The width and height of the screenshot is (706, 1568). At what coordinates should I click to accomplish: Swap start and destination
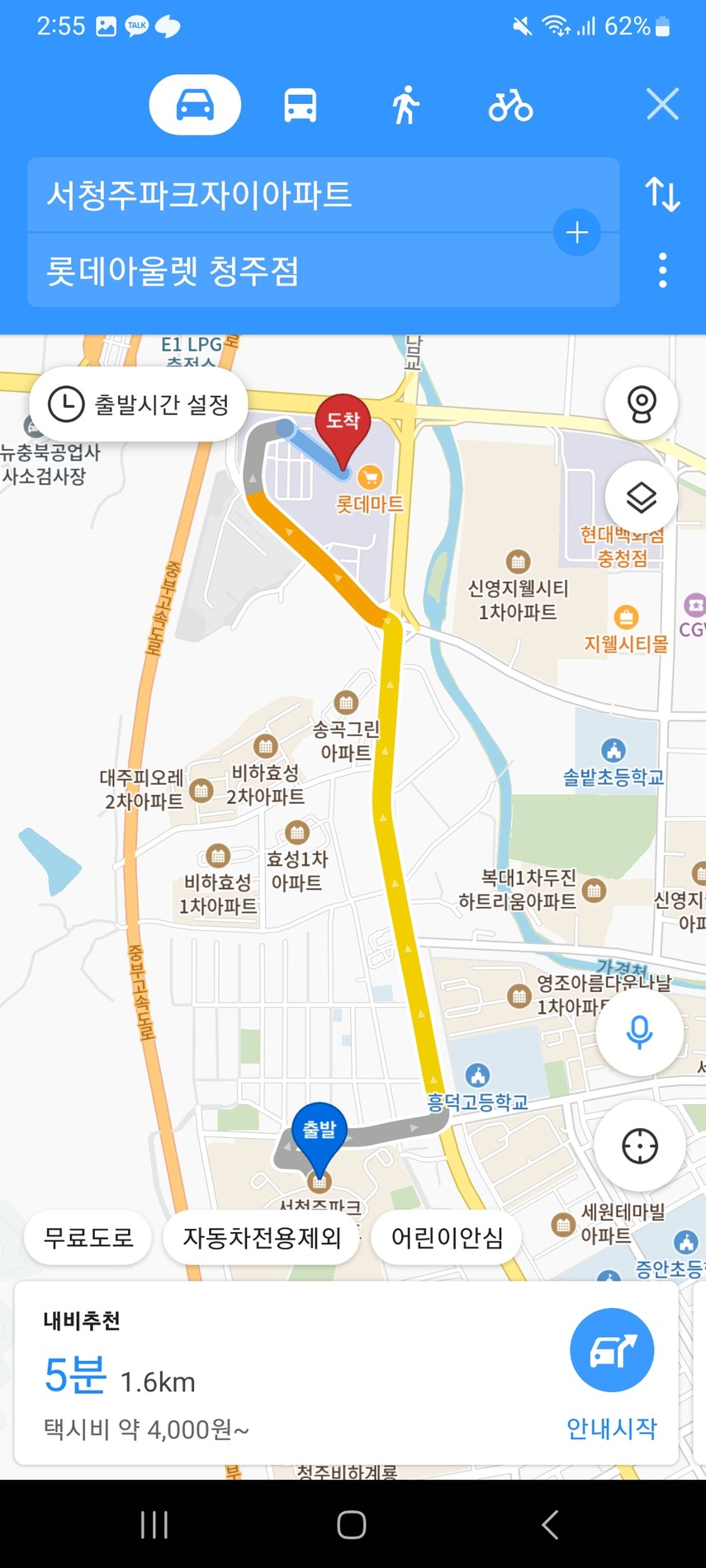662,194
